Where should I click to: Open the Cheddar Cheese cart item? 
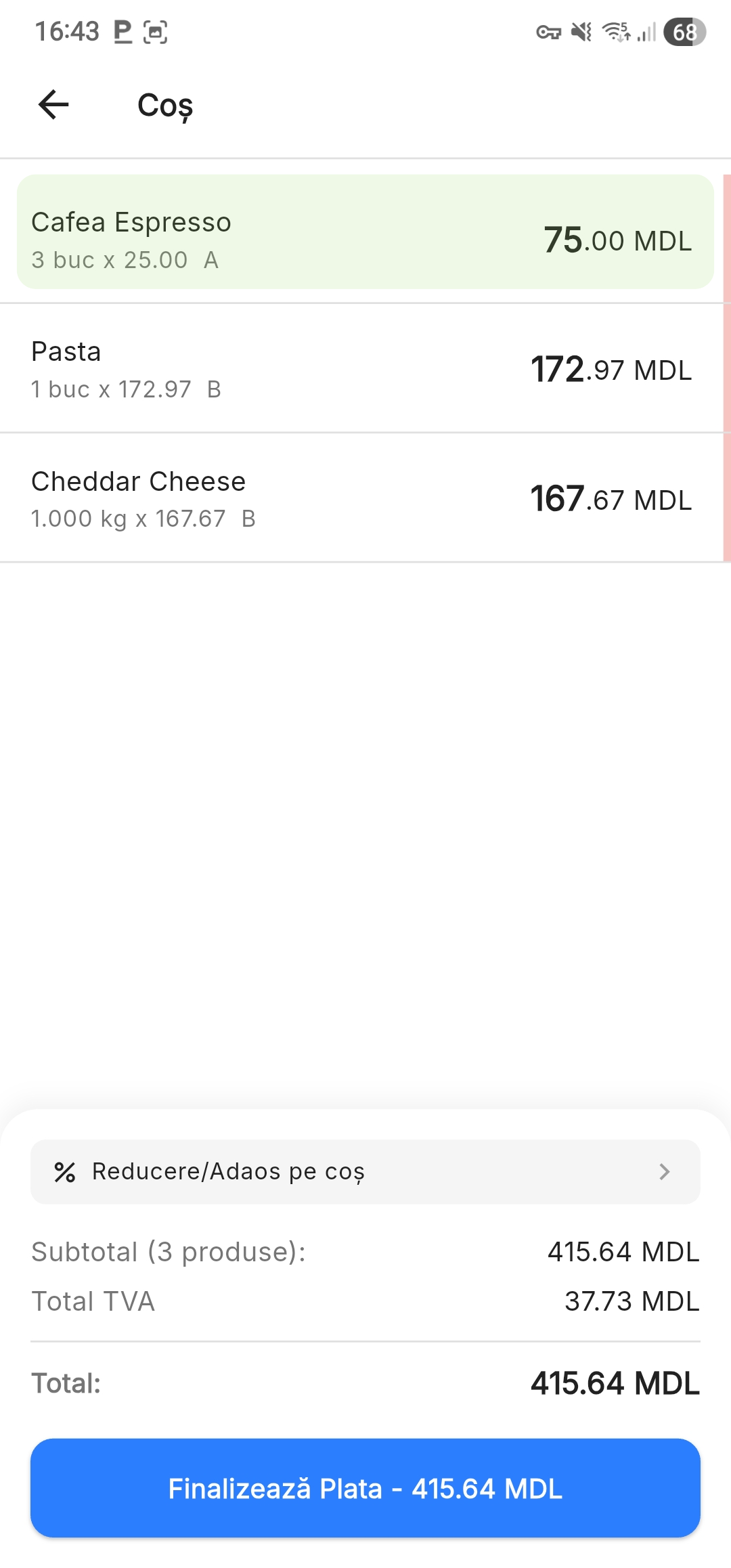[365, 499]
